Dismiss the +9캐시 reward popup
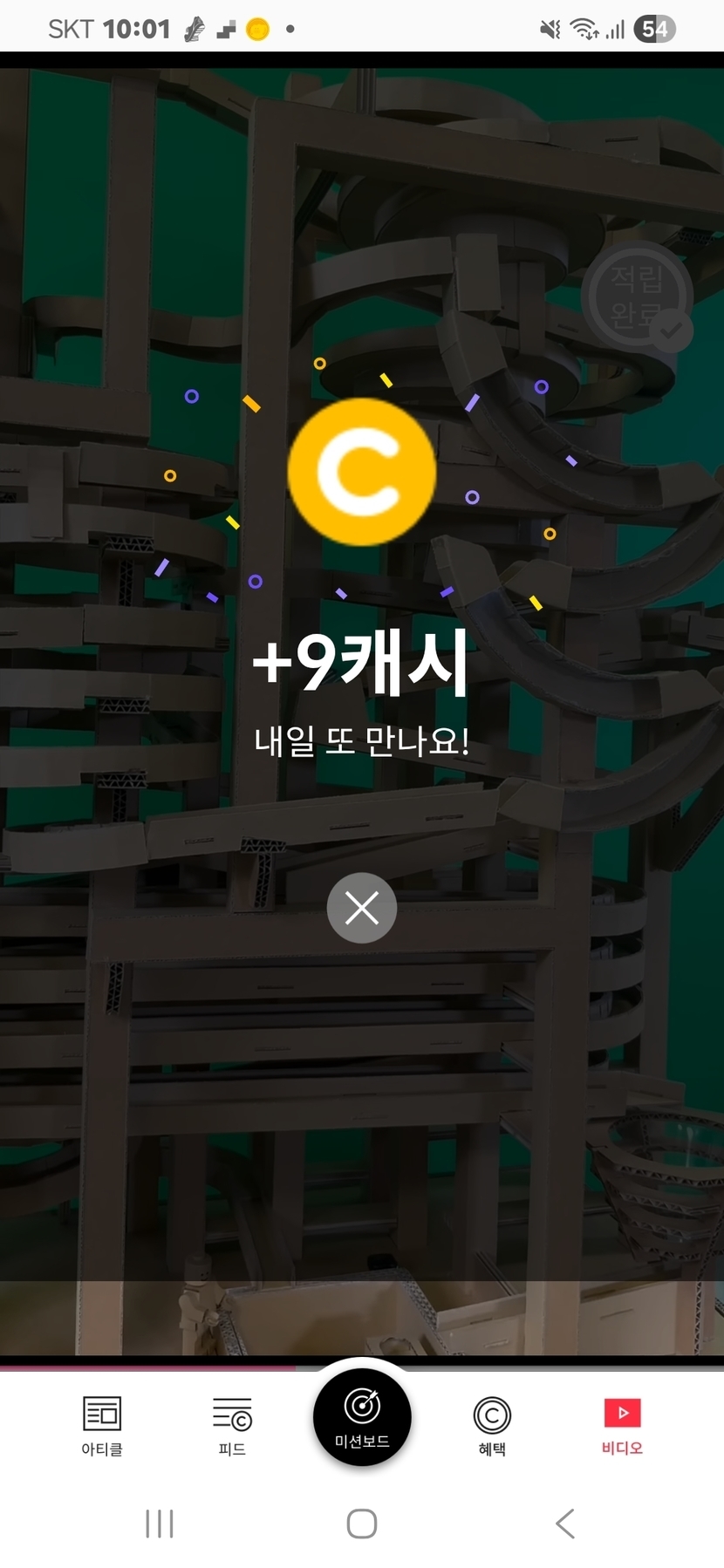Viewport: 724px width, 1568px height. click(x=362, y=908)
